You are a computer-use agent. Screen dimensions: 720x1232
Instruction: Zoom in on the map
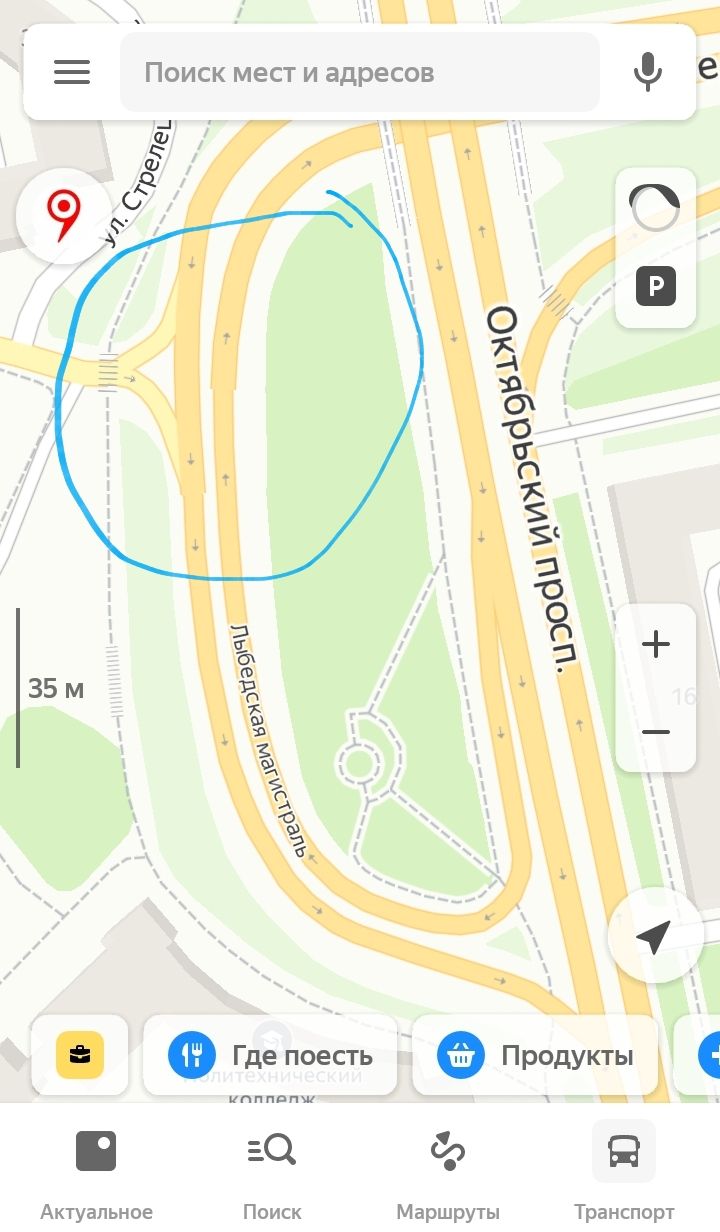point(656,644)
